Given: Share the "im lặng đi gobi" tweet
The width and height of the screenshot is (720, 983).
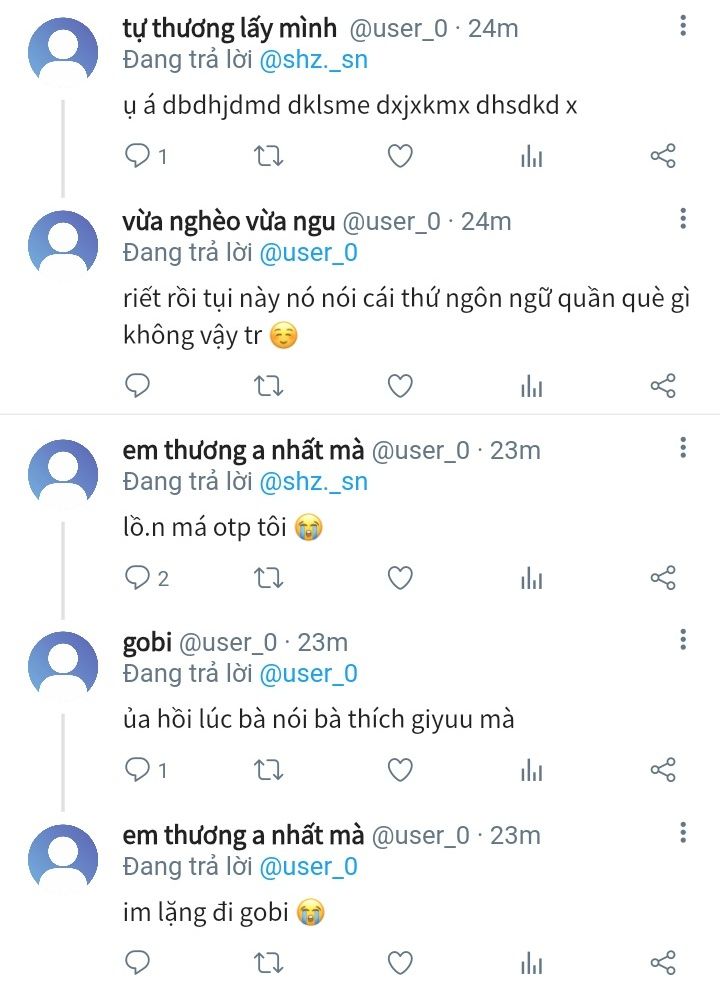Looking at the screenshot, I should (663, 962).
